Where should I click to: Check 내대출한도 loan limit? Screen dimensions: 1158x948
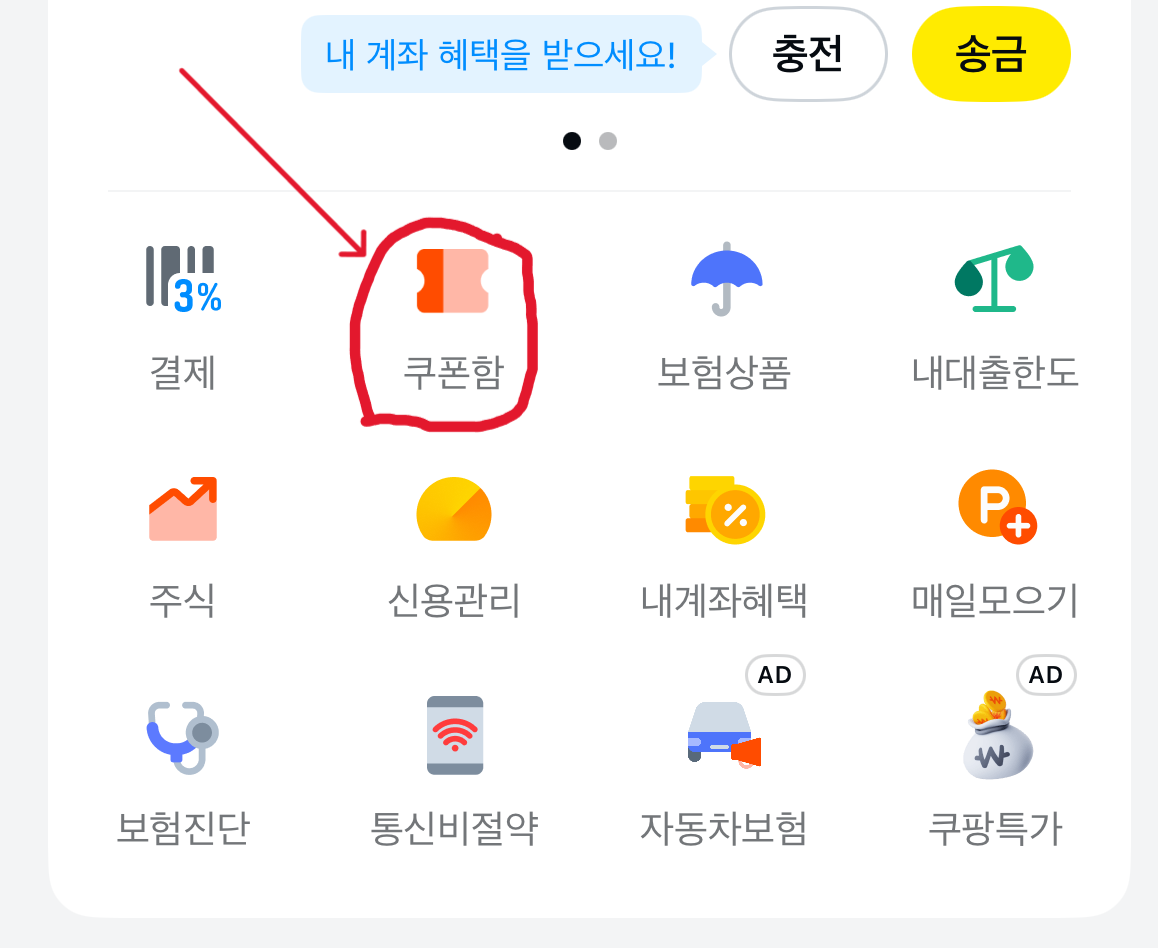click(994, 315)
